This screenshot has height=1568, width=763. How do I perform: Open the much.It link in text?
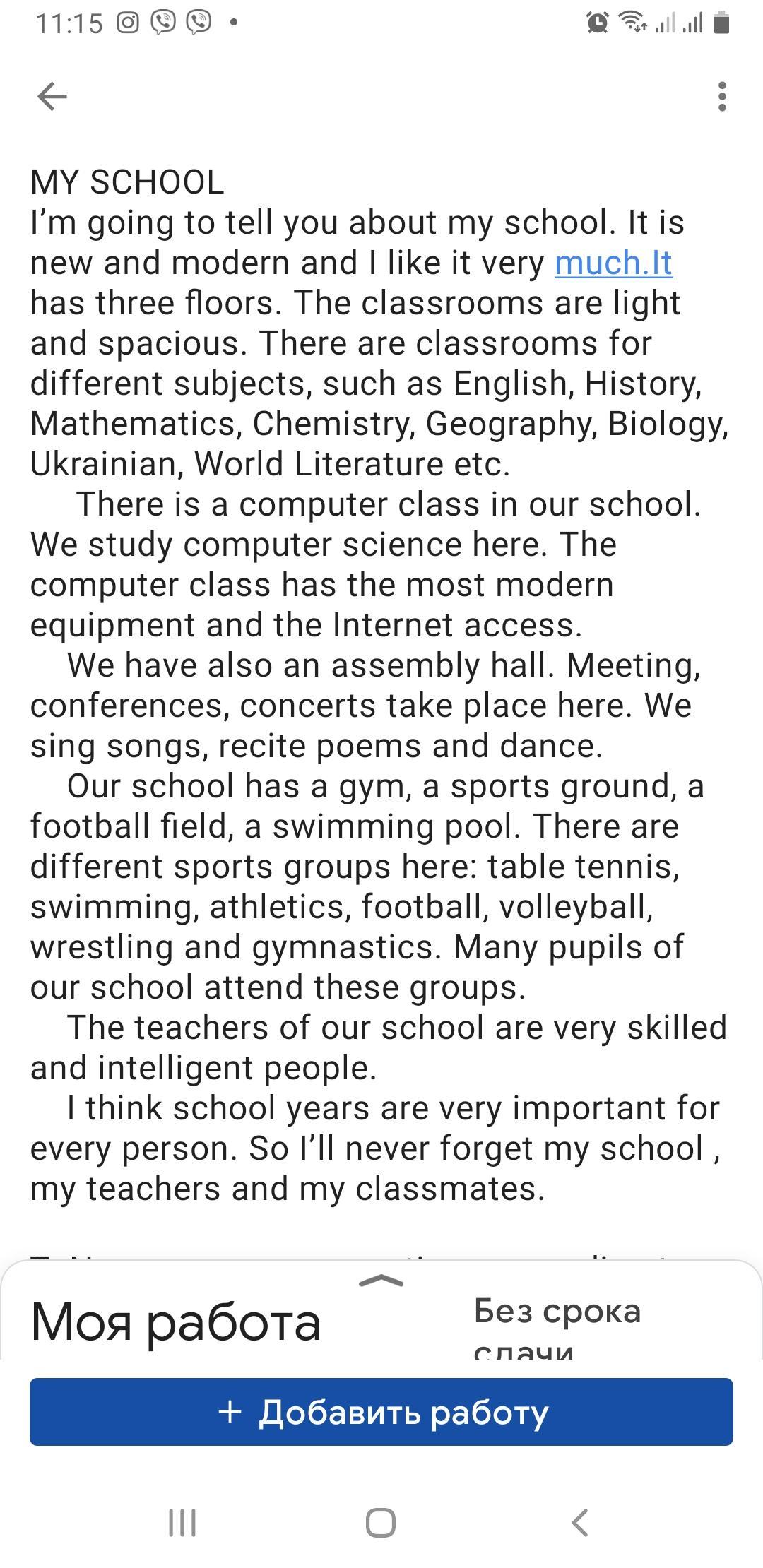click(613, 263)
